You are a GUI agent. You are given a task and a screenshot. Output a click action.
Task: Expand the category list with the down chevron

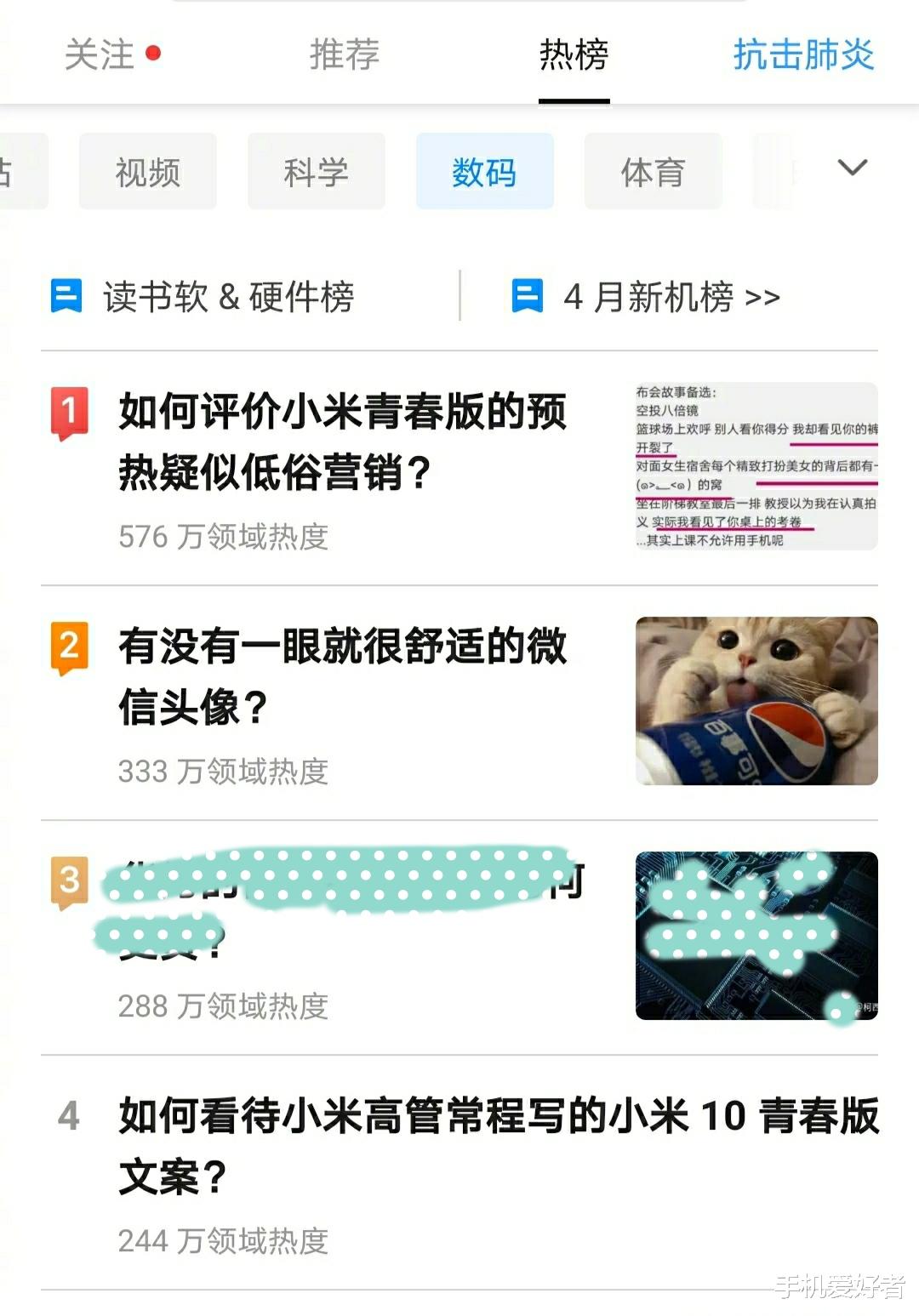(851, 171)
